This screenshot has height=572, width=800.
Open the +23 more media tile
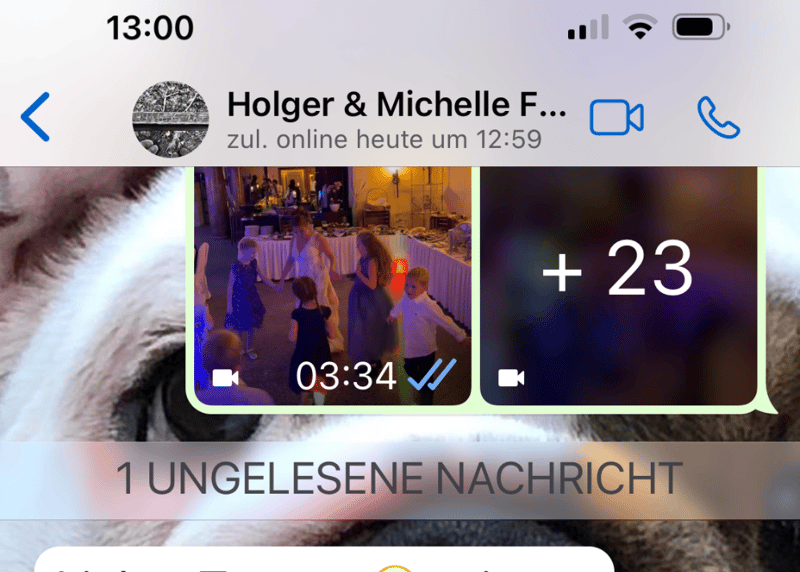click(x=618, y=285)
